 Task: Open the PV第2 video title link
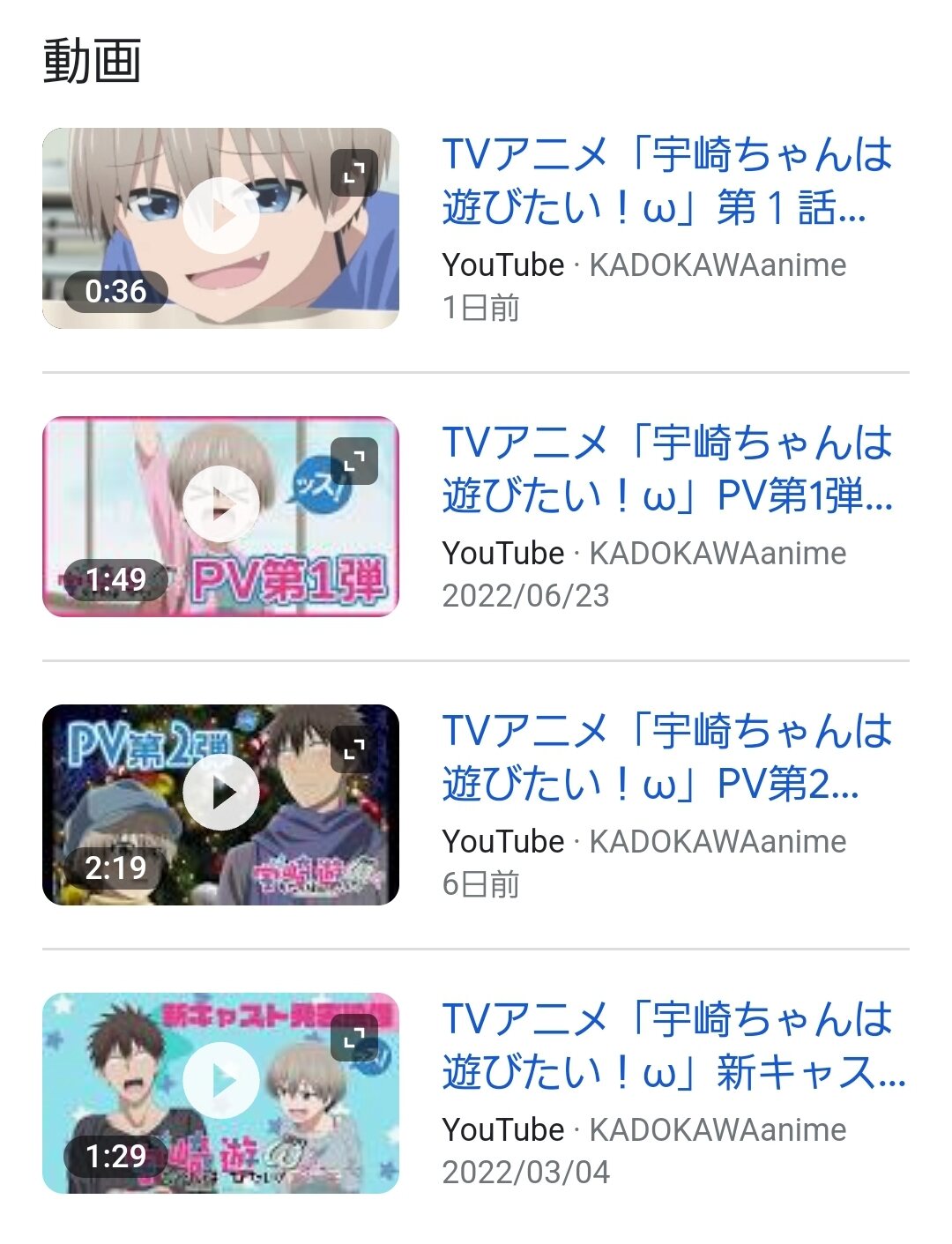pos(666,757)
